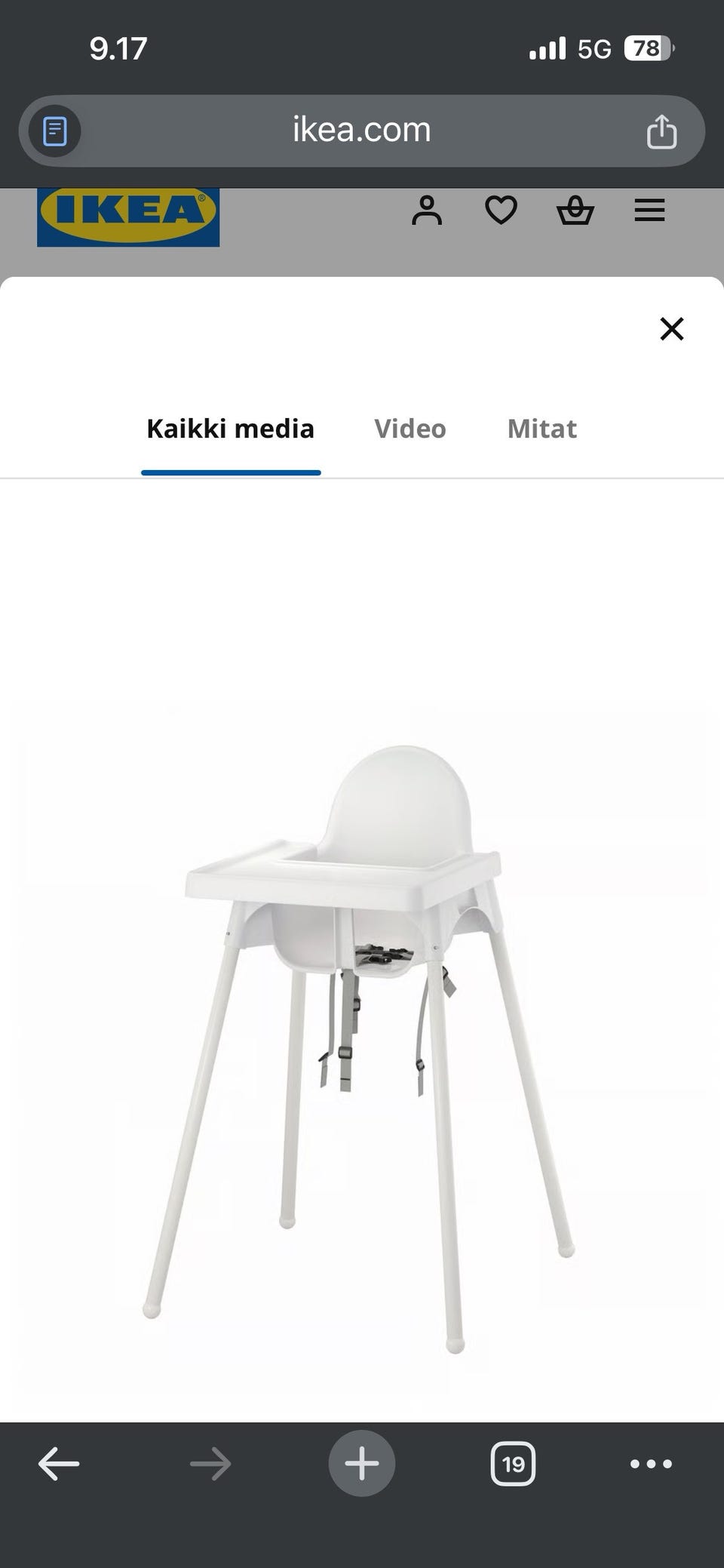Close the media gallery overlay
The width and height of the screenshot is (724, 1568).
coord(670,329)
